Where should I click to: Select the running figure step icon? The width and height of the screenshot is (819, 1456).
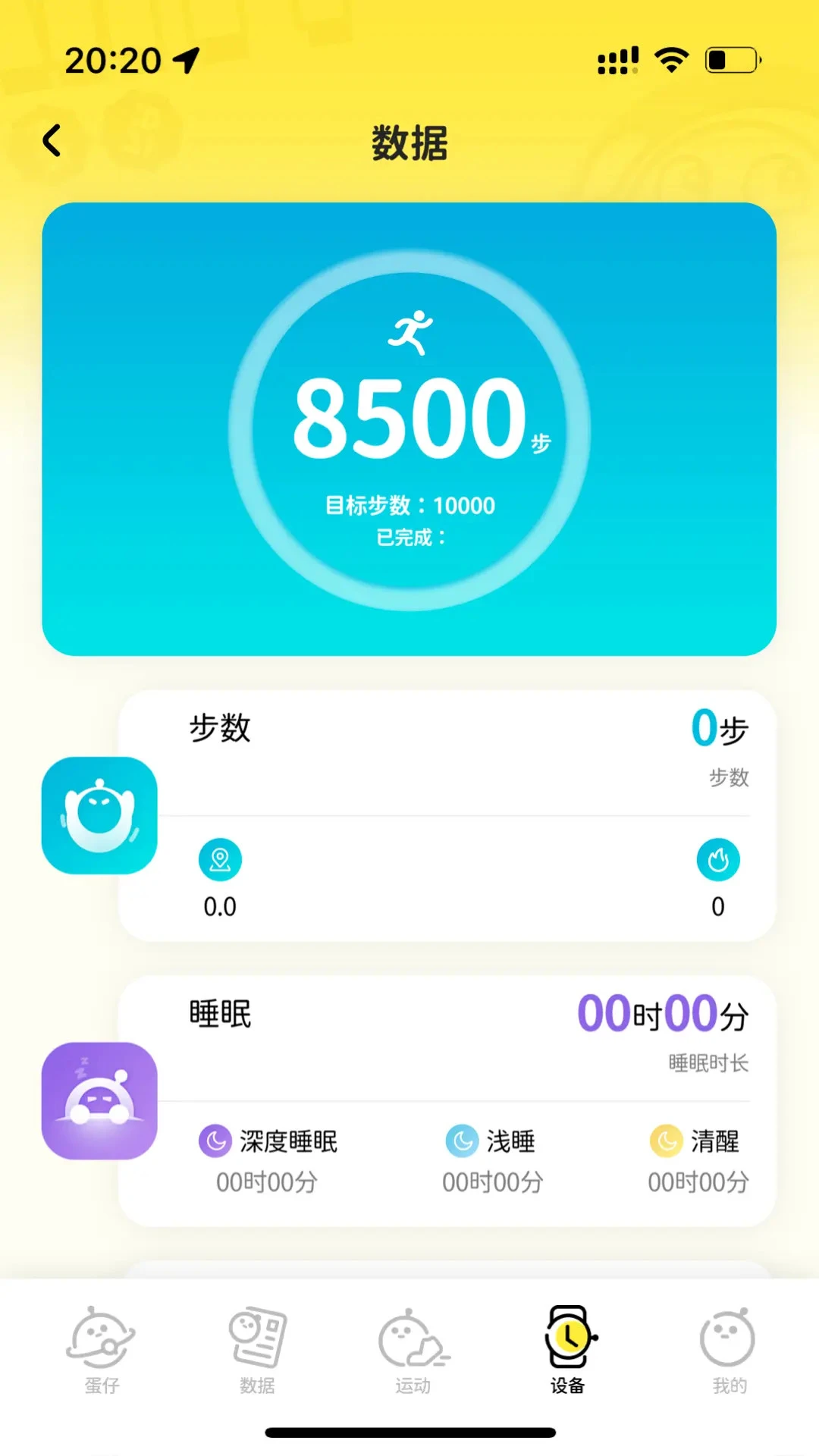pos(409,334)
